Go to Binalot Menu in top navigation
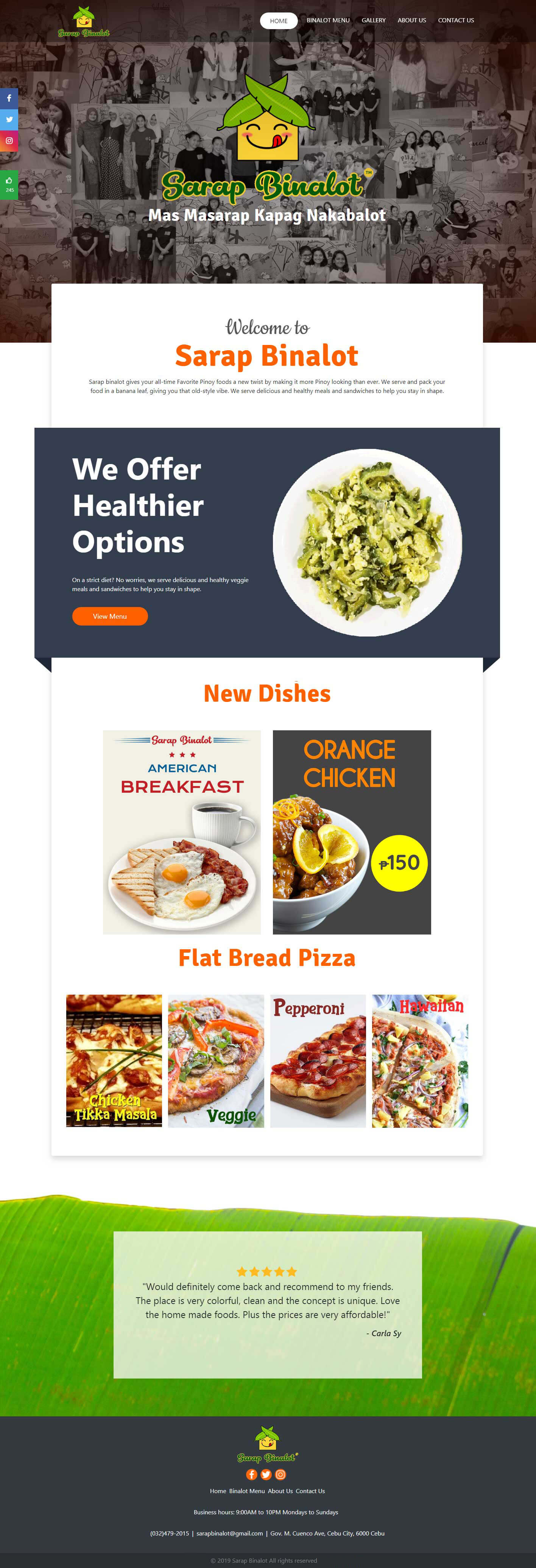The height and width of the screenshot is (1568, 536). pos(328,21)
